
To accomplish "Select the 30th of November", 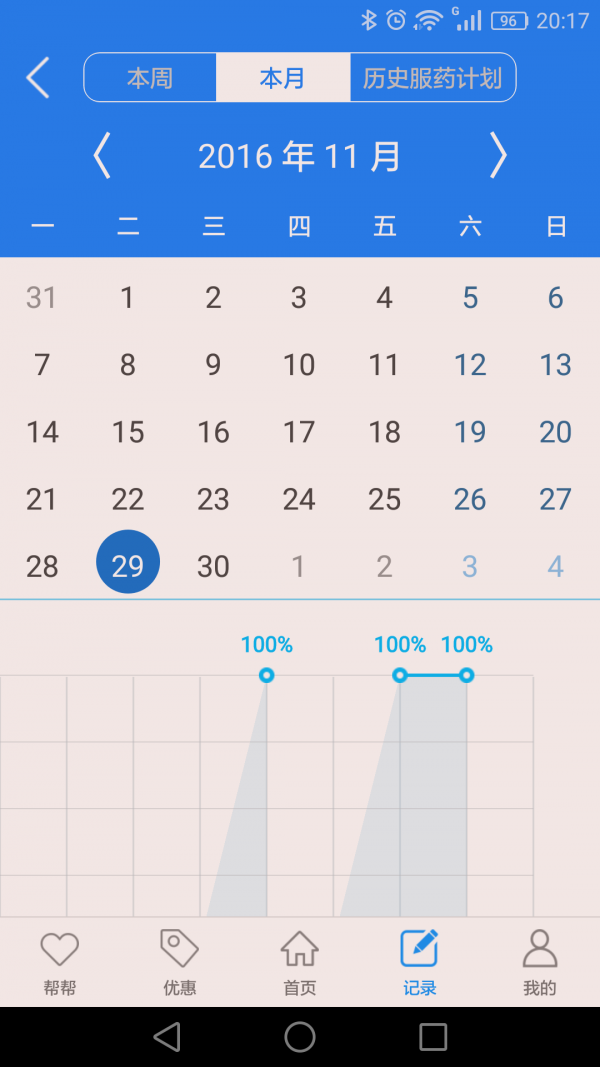I will pyautogui.click(x=213, y=566).
